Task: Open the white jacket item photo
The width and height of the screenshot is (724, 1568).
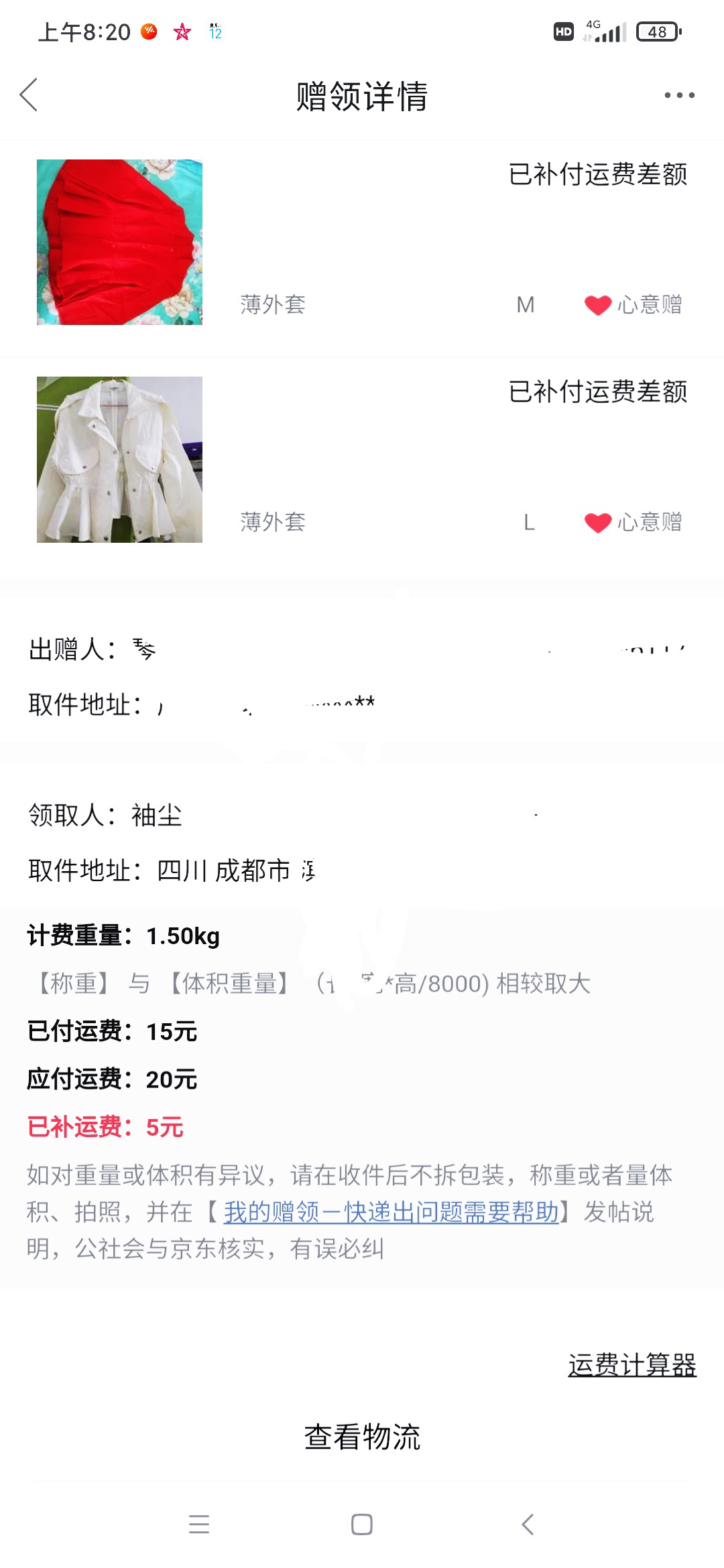Action: coord(119,460)
